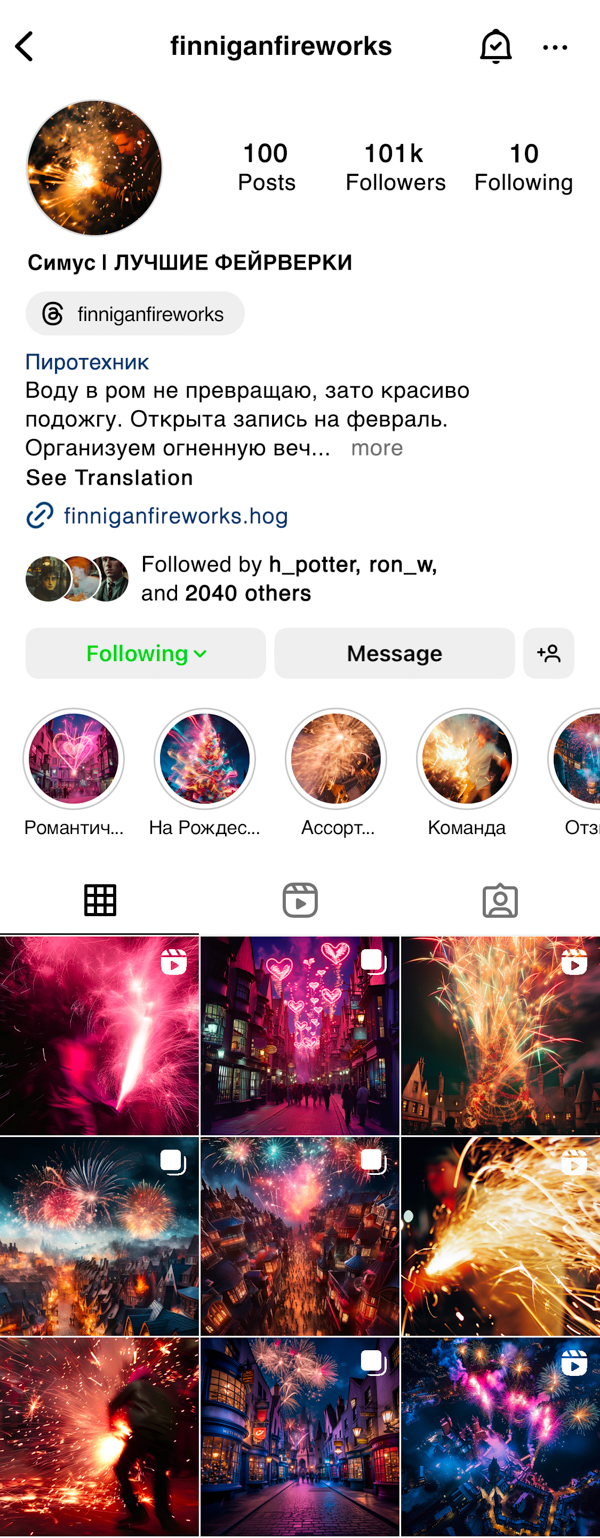The image size is (600, 1538).
Task: Expand the bio with 'more'
Action: tap(376, 448)
